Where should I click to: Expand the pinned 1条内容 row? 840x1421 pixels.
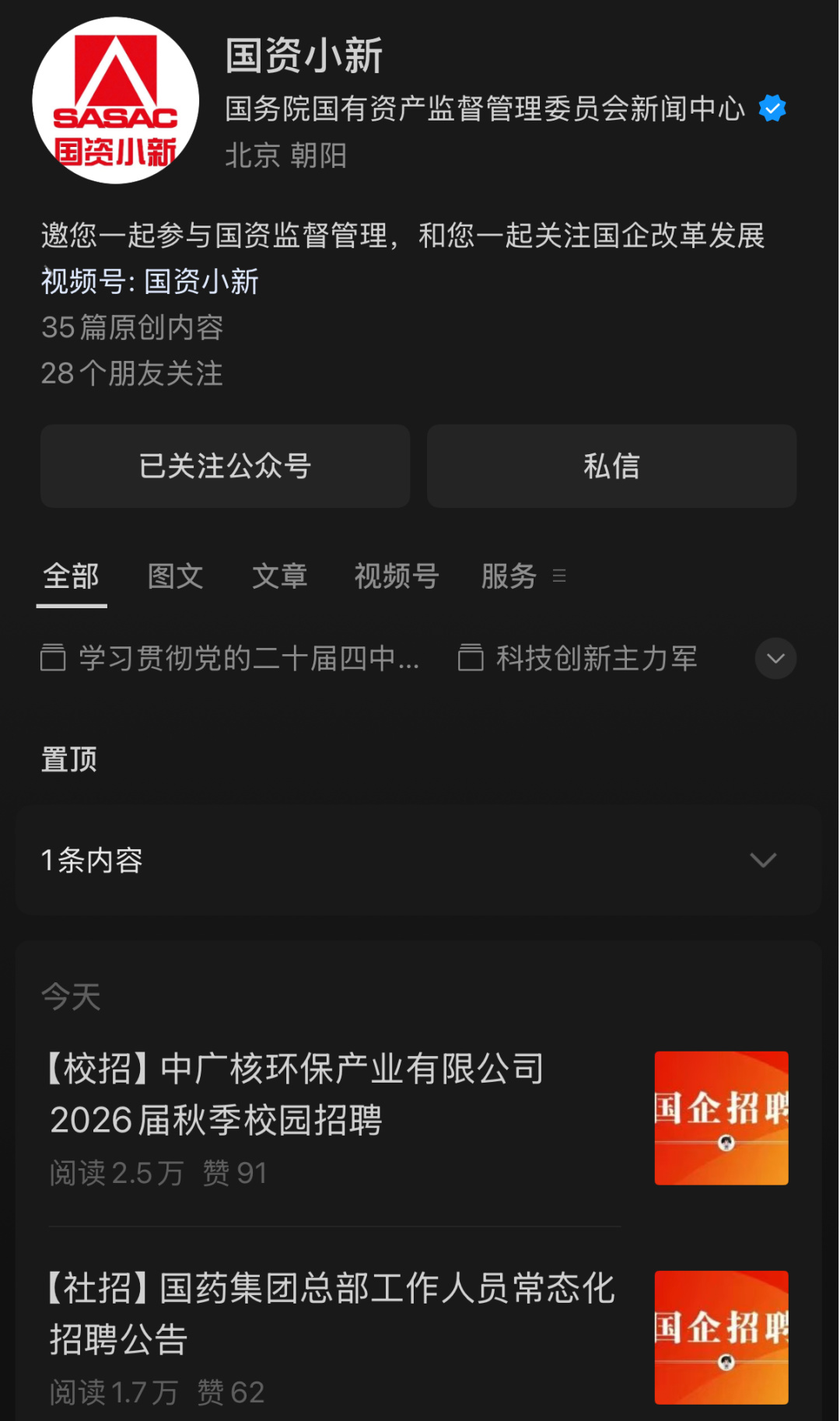(x=418, y=860)
